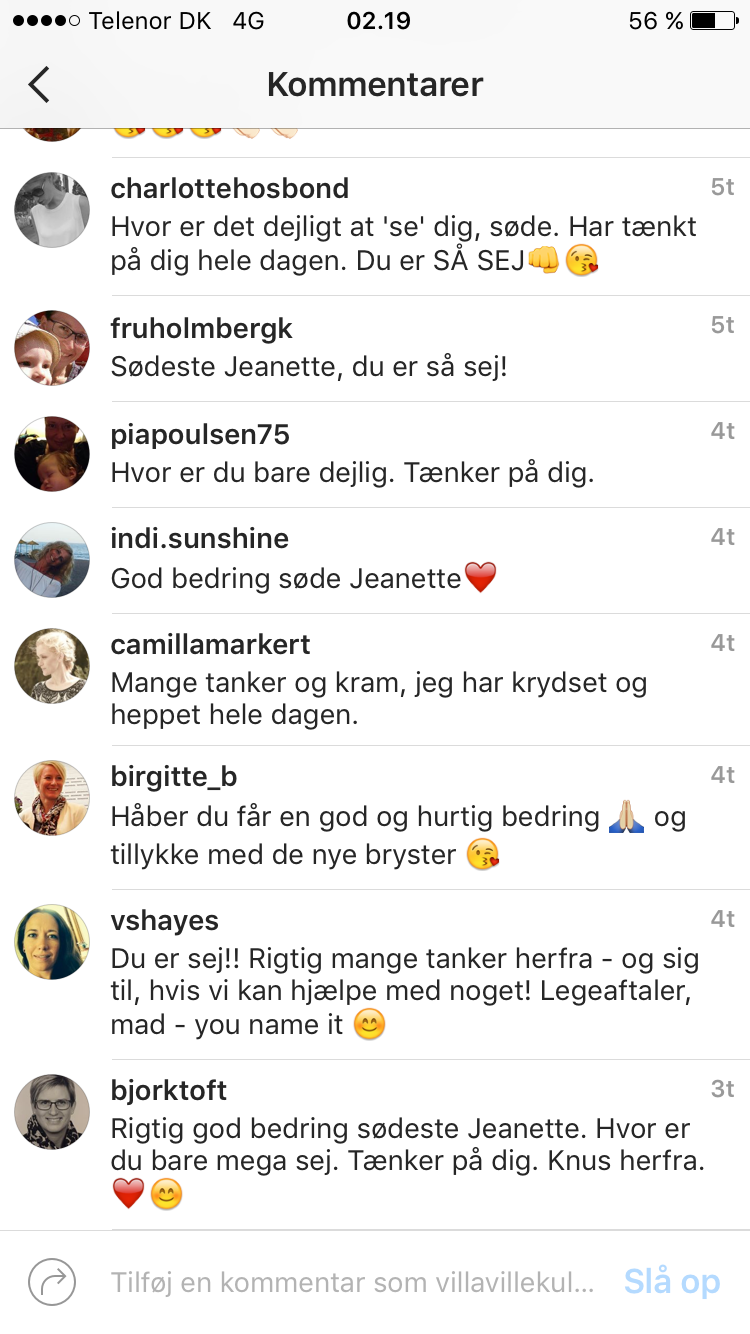750x1334 pixels.
Task: View the piapoulsen75 username link
Action: (x=200, y=434)
